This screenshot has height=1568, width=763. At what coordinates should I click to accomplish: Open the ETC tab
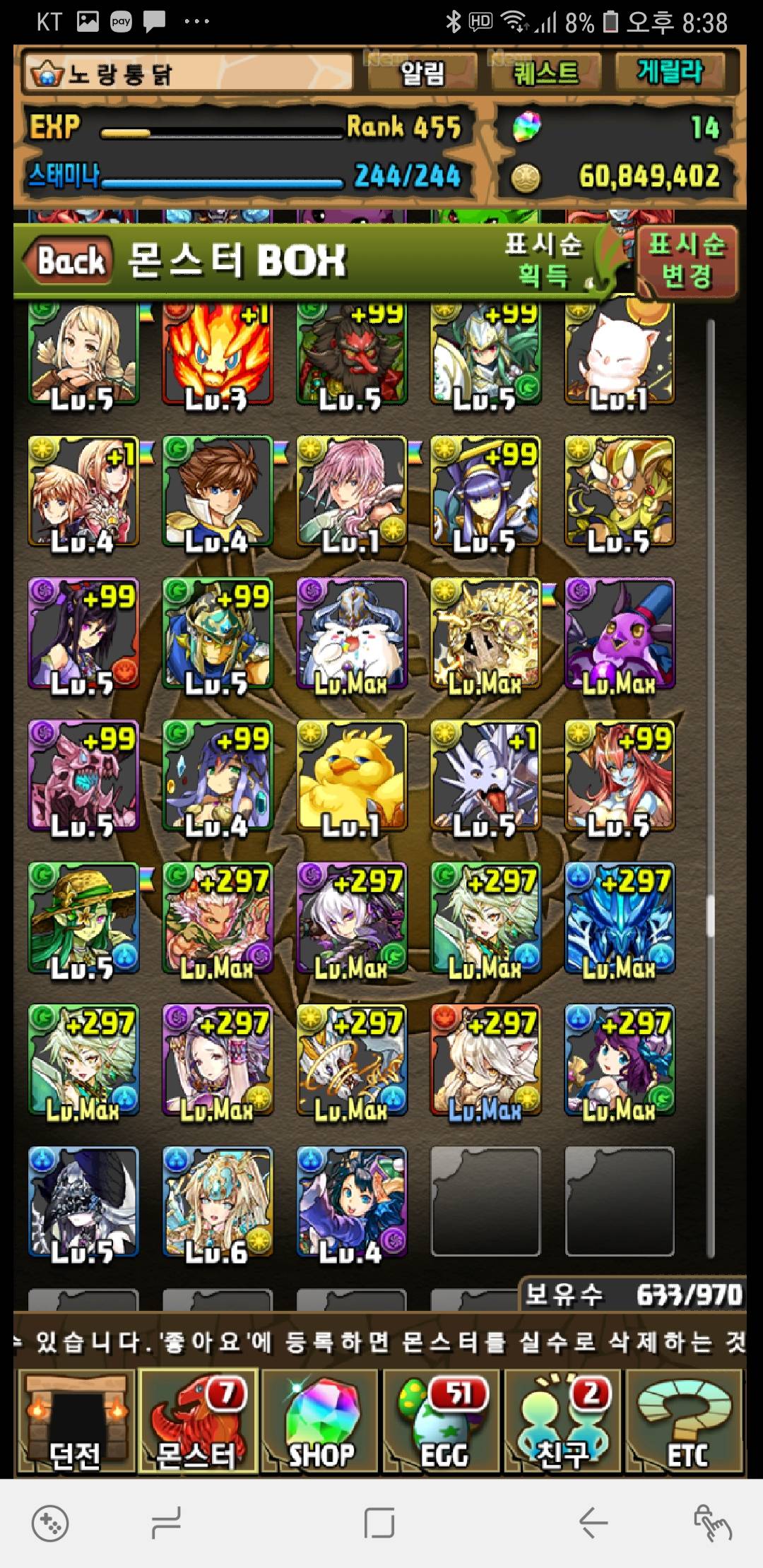tap(687, 1421)
